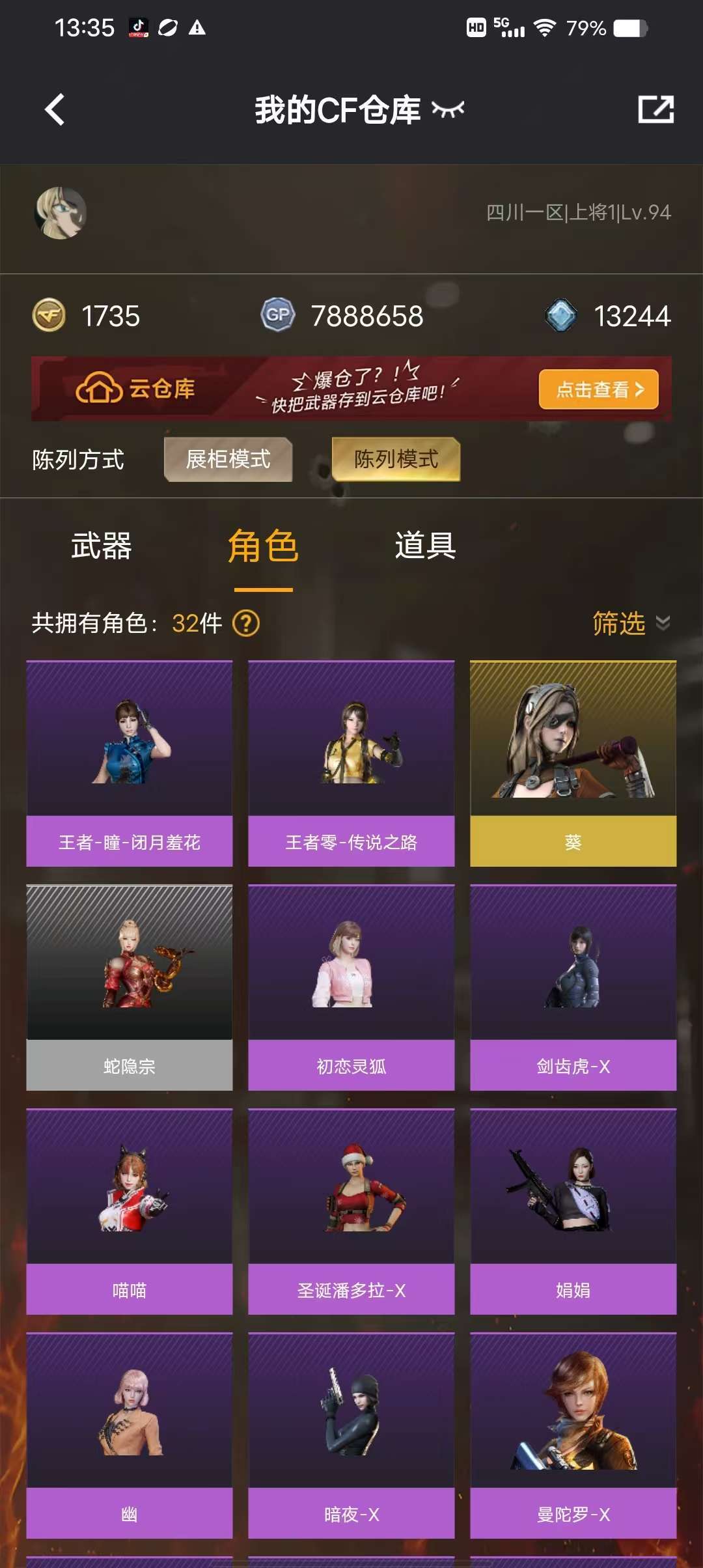703x1568 pixels.
Task: Open the 王者零-传说之路 character card
Action: point(351,763)
